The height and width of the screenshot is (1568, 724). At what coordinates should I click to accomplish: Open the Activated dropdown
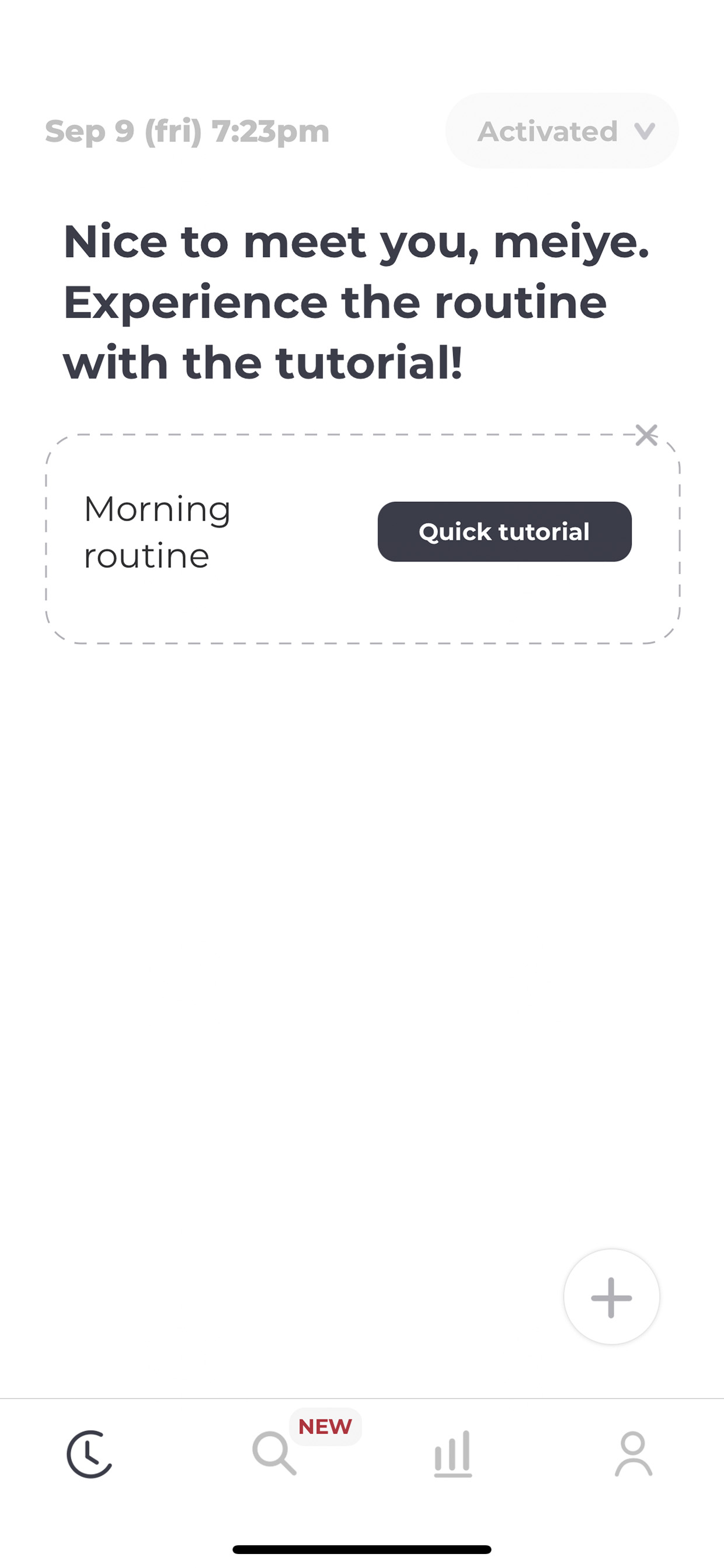coord(562,131)
